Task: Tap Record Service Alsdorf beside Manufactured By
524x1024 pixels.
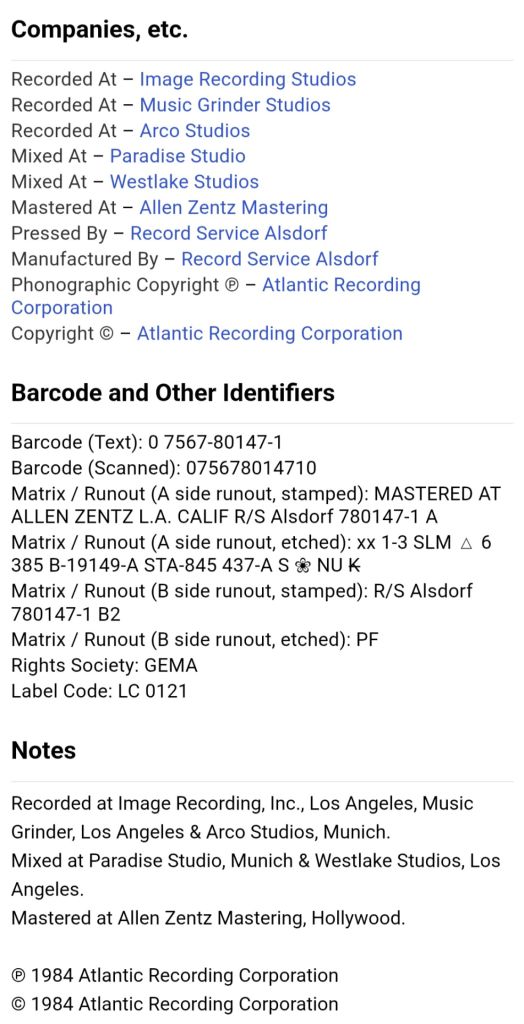Action: 280,259
